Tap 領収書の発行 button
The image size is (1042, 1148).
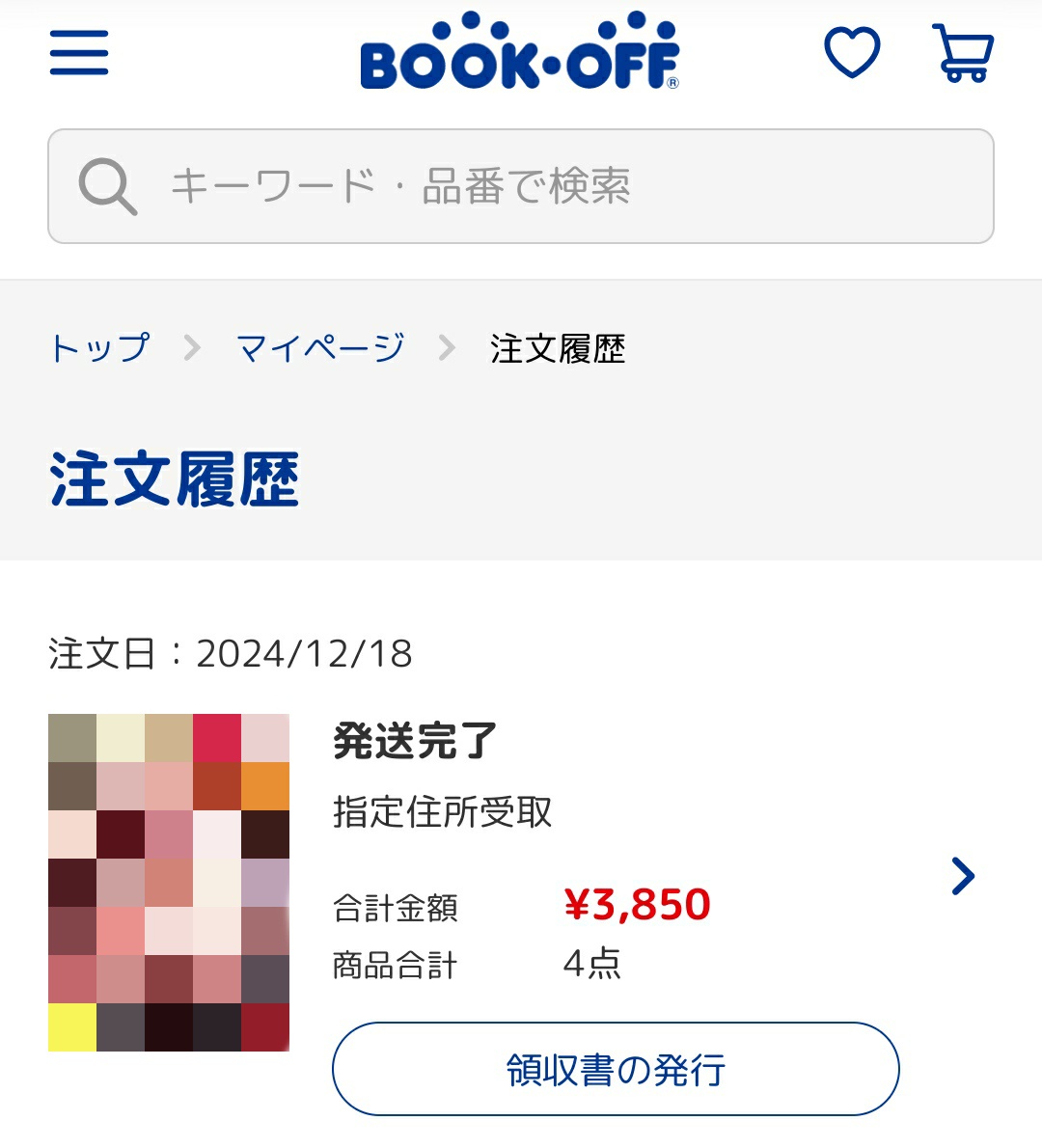click(x=616, y=1069)
